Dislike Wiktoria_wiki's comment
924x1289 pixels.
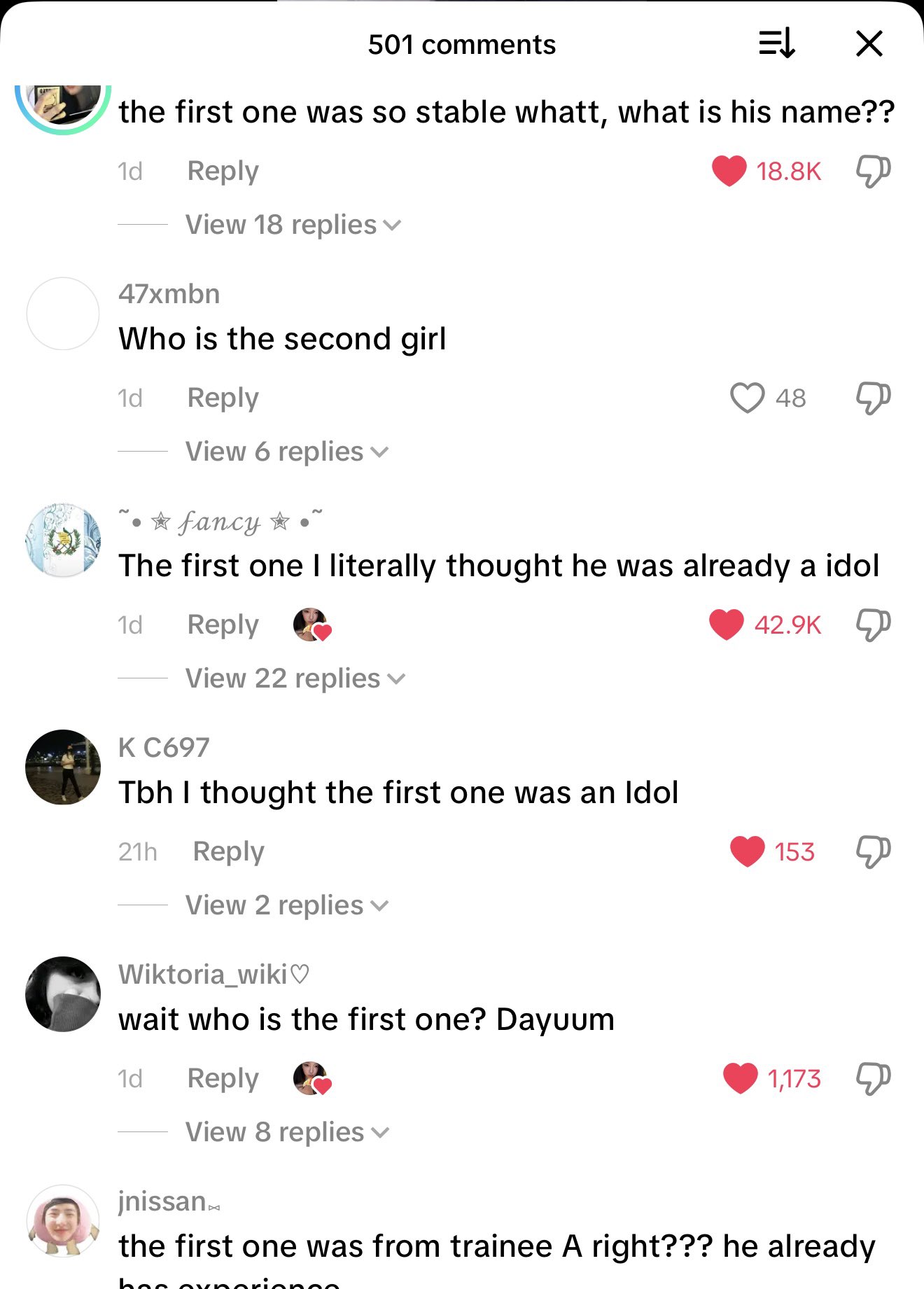point(873,1078)
